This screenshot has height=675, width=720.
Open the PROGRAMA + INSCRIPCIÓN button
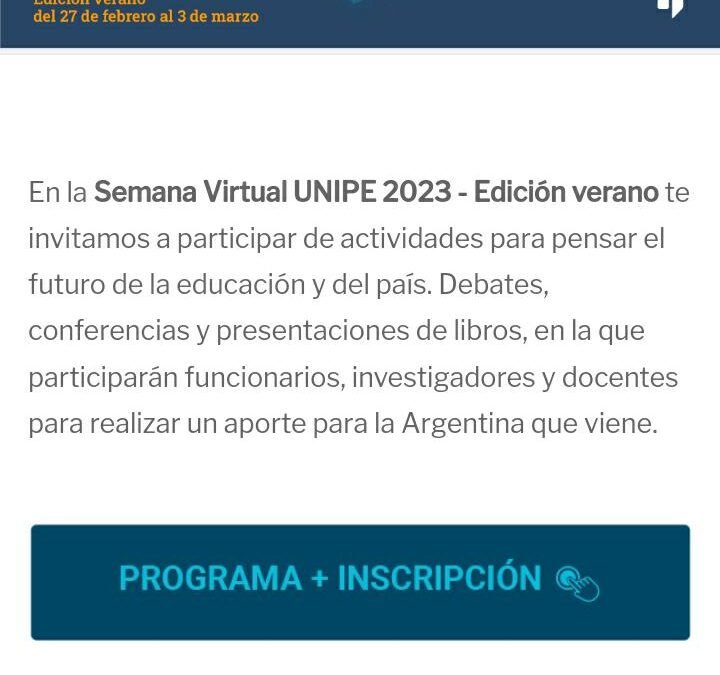click(x=360, y=581)
